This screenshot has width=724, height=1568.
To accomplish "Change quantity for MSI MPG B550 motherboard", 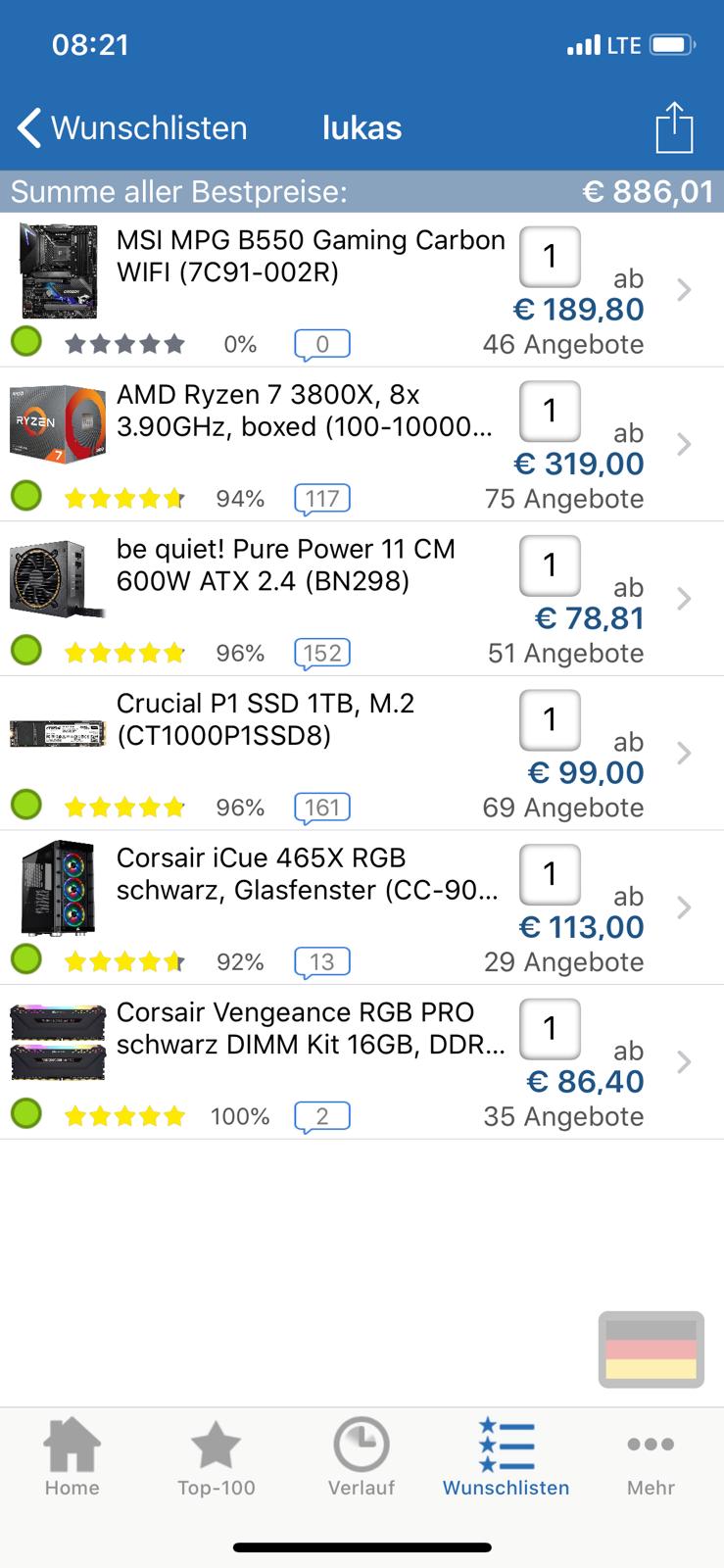I will click(x=550, y=257).
